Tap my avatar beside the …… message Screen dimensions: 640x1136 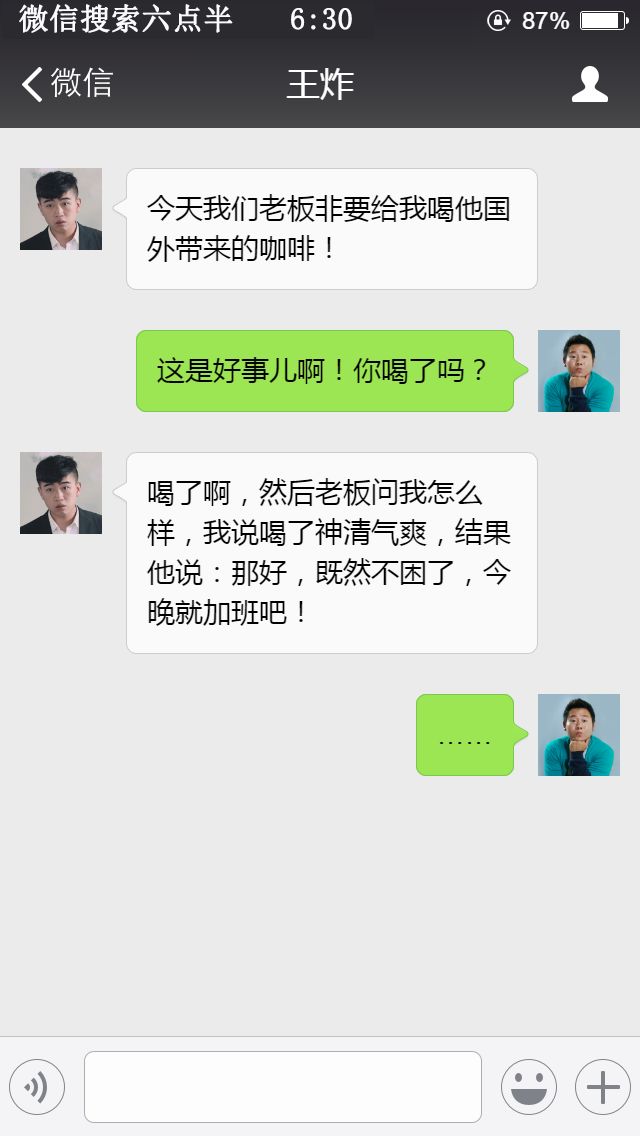tap(578, 735)
